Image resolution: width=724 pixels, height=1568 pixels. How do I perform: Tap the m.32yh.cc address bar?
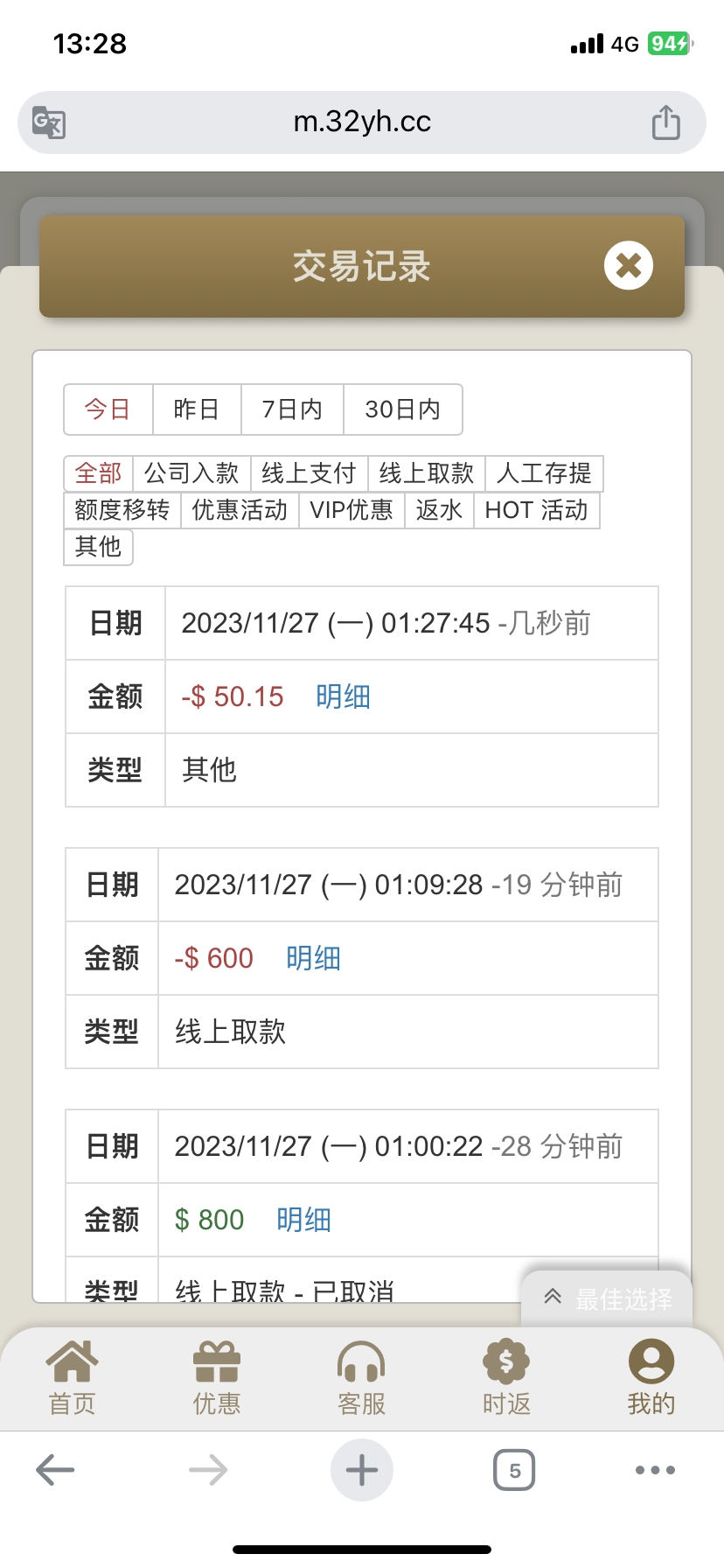pyautogui.click(x=362, y=122)
